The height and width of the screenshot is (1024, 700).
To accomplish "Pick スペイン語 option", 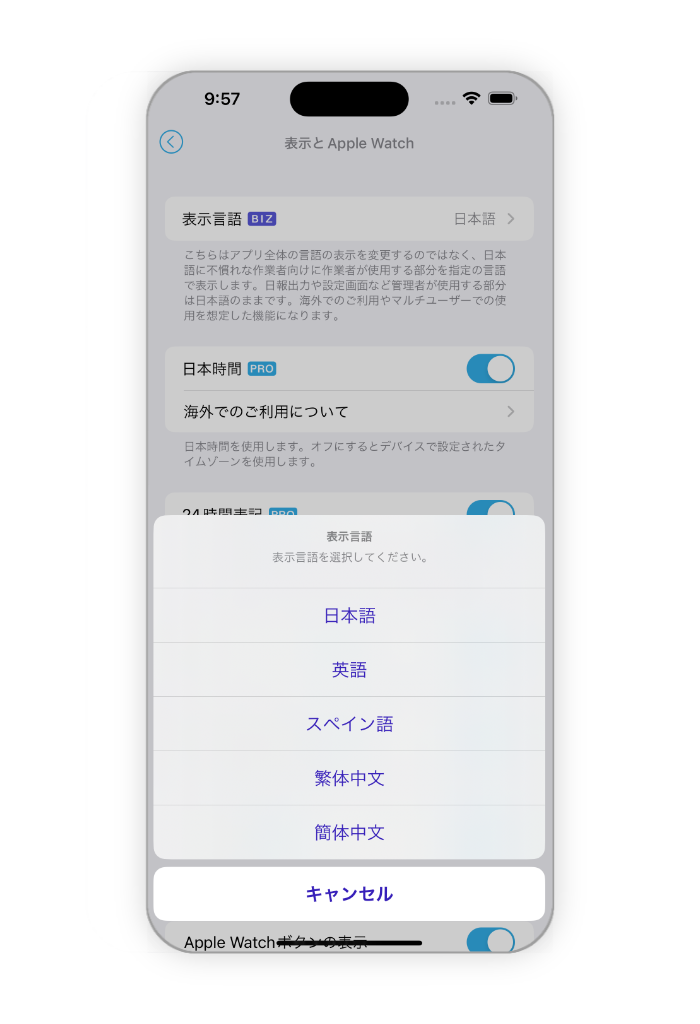I will (349, 724).
